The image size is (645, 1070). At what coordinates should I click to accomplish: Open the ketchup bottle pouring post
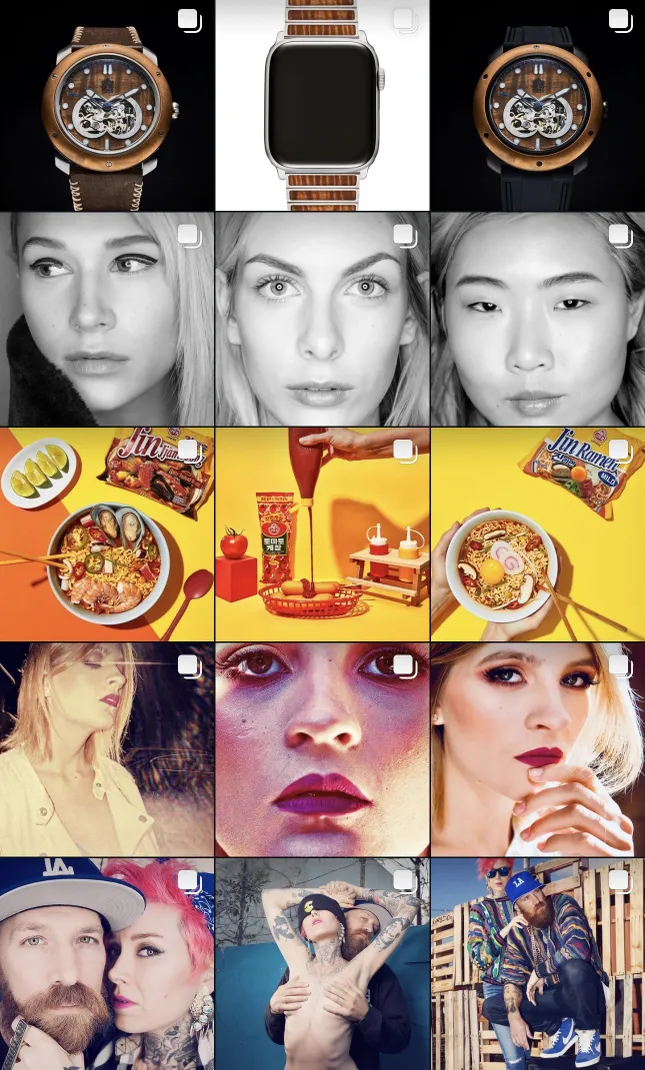tap(322, 535)
